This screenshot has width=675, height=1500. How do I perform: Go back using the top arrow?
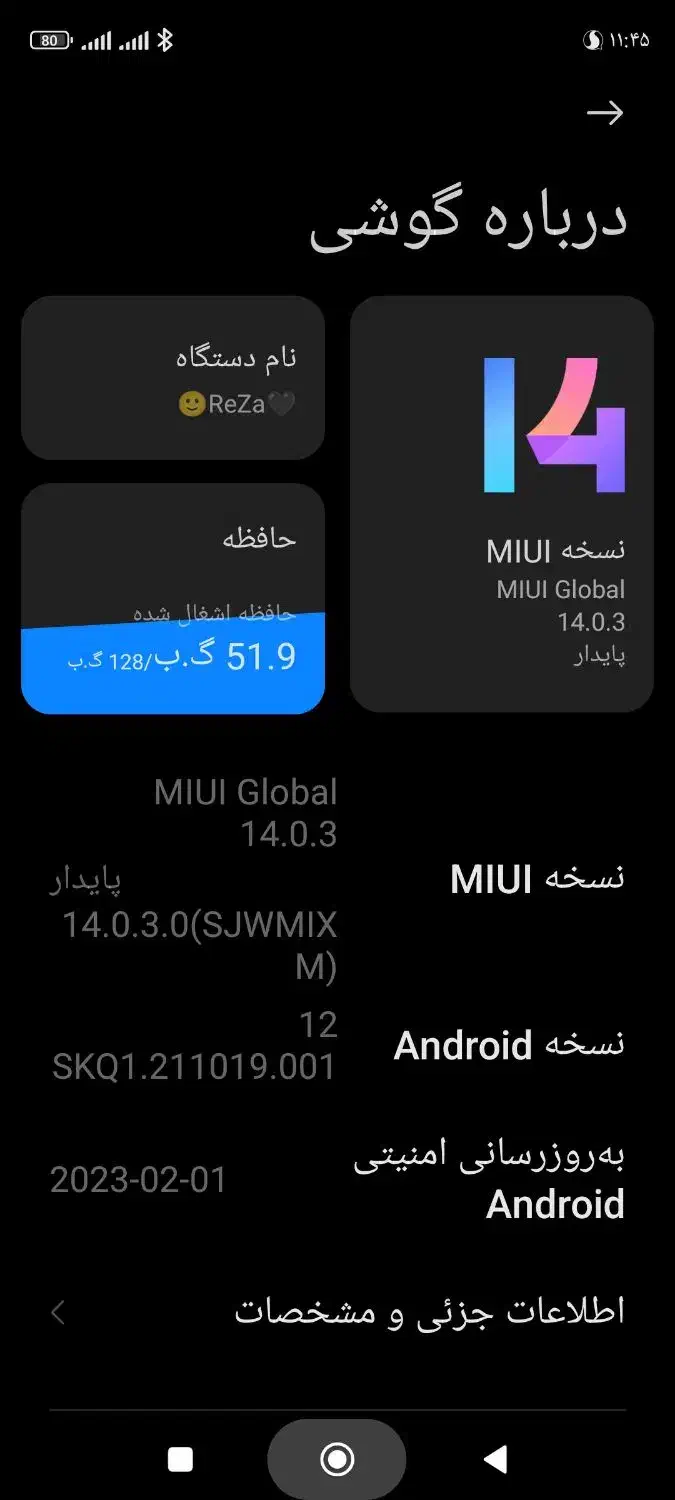coord(604,113)
